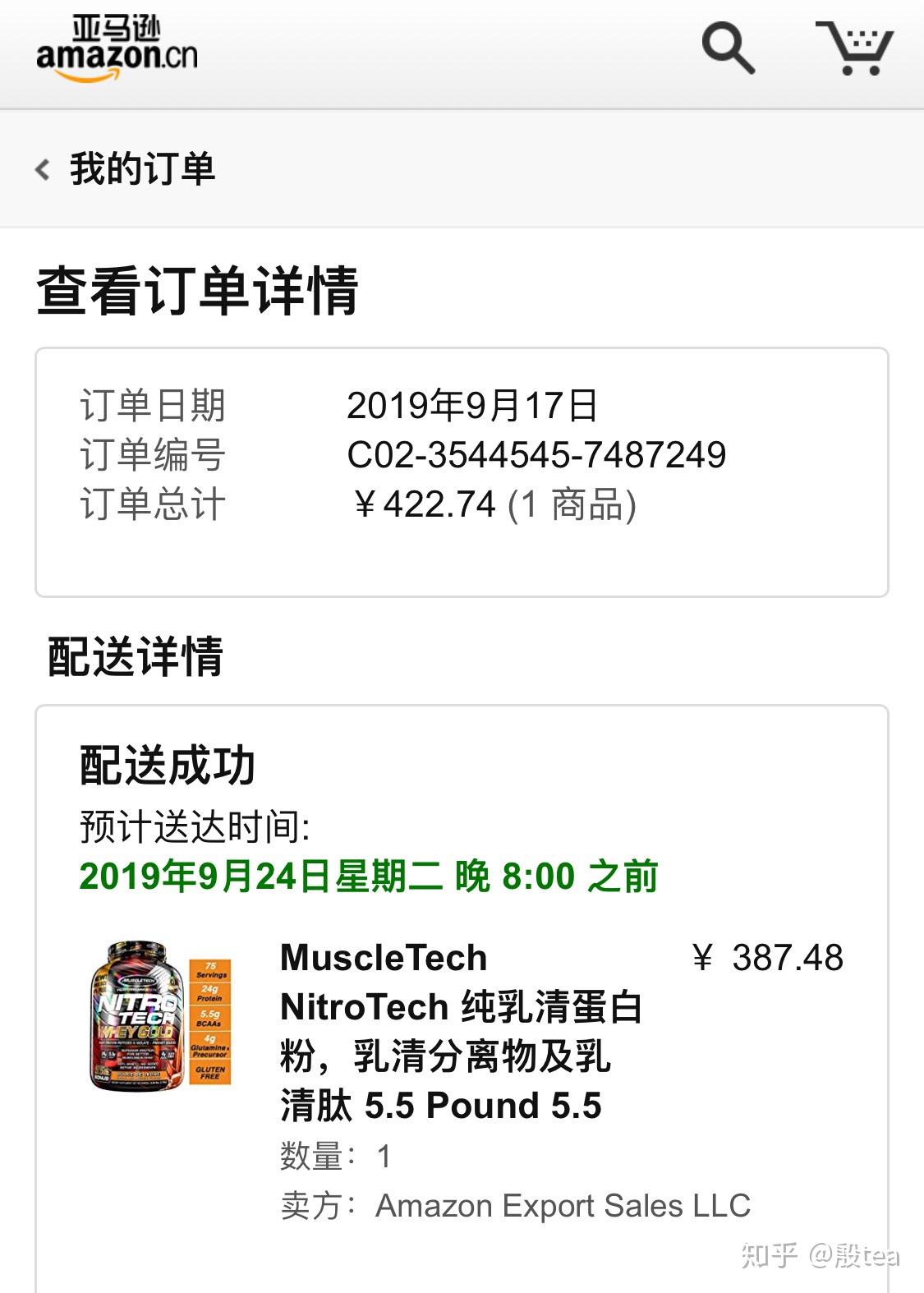Go back to 我的订单
The width and height of the screenshot is (924, 1293).
coord(126,169)
